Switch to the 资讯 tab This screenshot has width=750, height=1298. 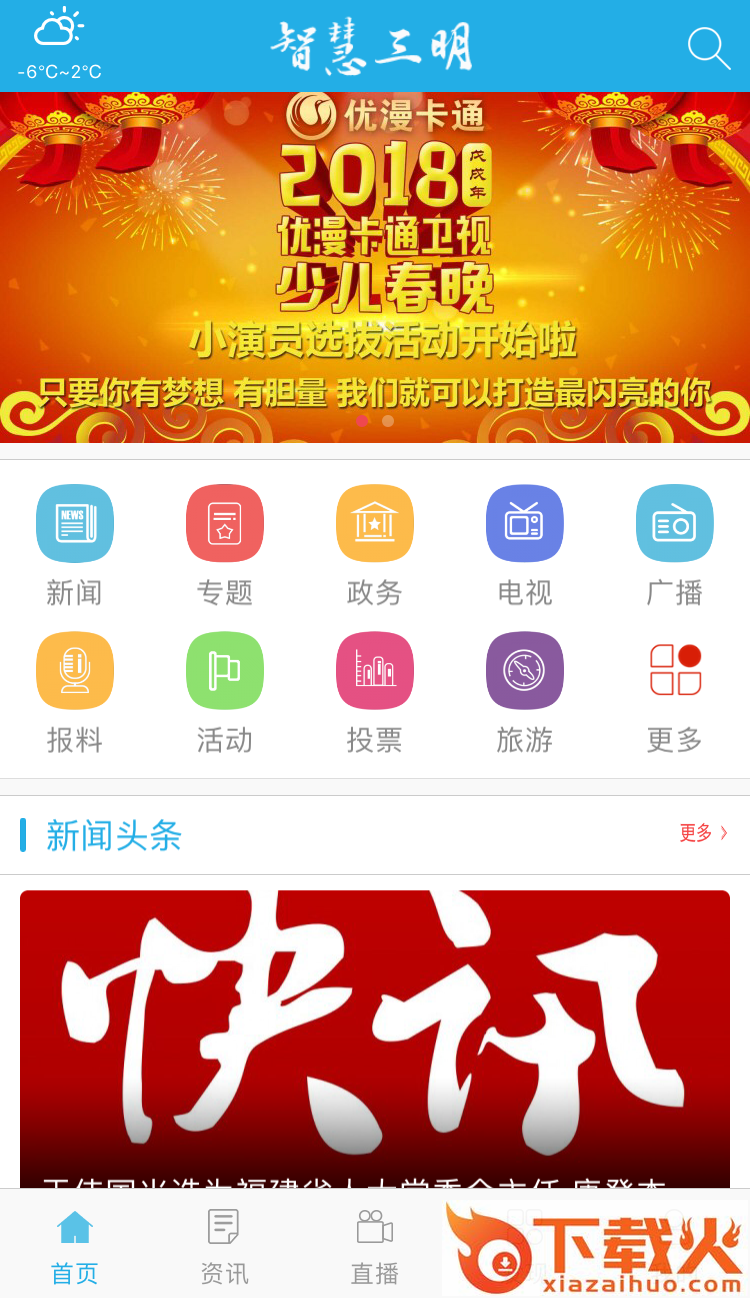pyautogui.click(x=224, y=1246)
